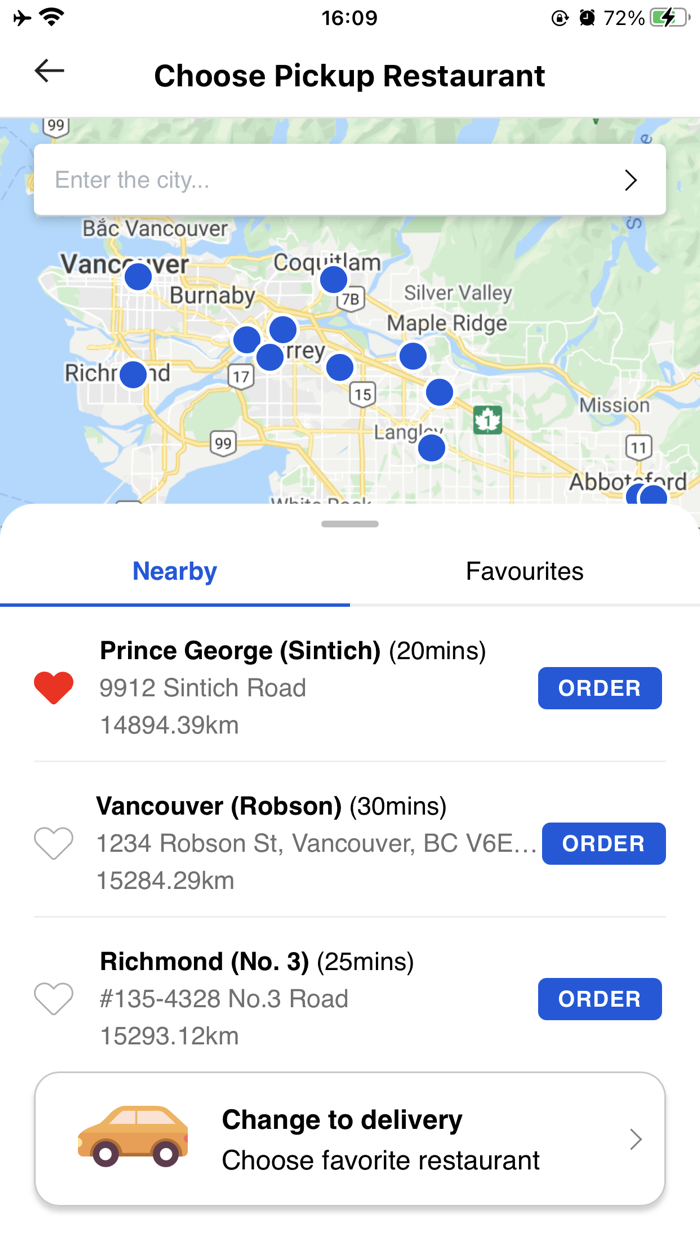Select the Nearby tab
700x1244 pixels.
[x=175, y=572]
